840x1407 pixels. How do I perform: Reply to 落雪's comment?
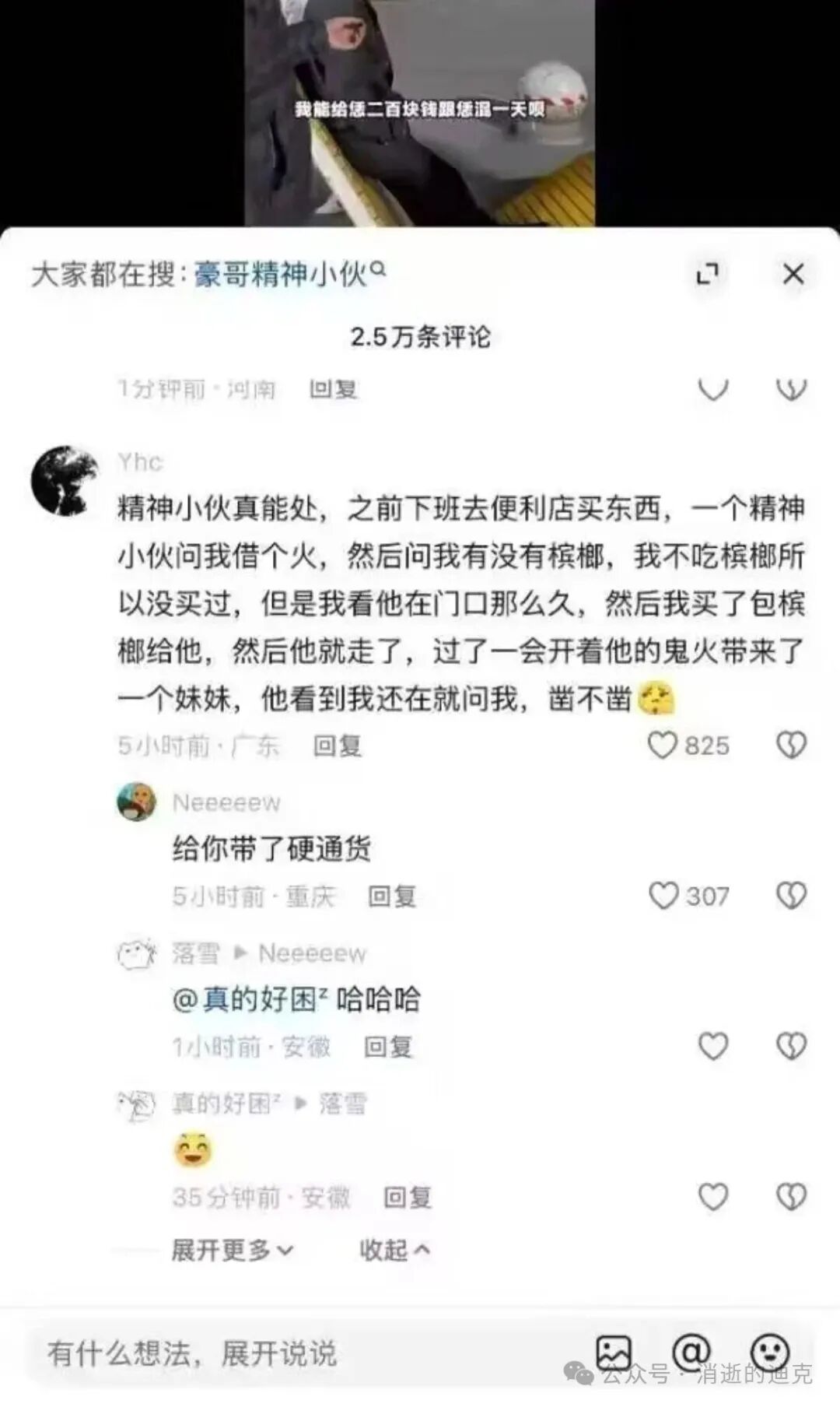pyautogui.click(x=387, y=1047)
